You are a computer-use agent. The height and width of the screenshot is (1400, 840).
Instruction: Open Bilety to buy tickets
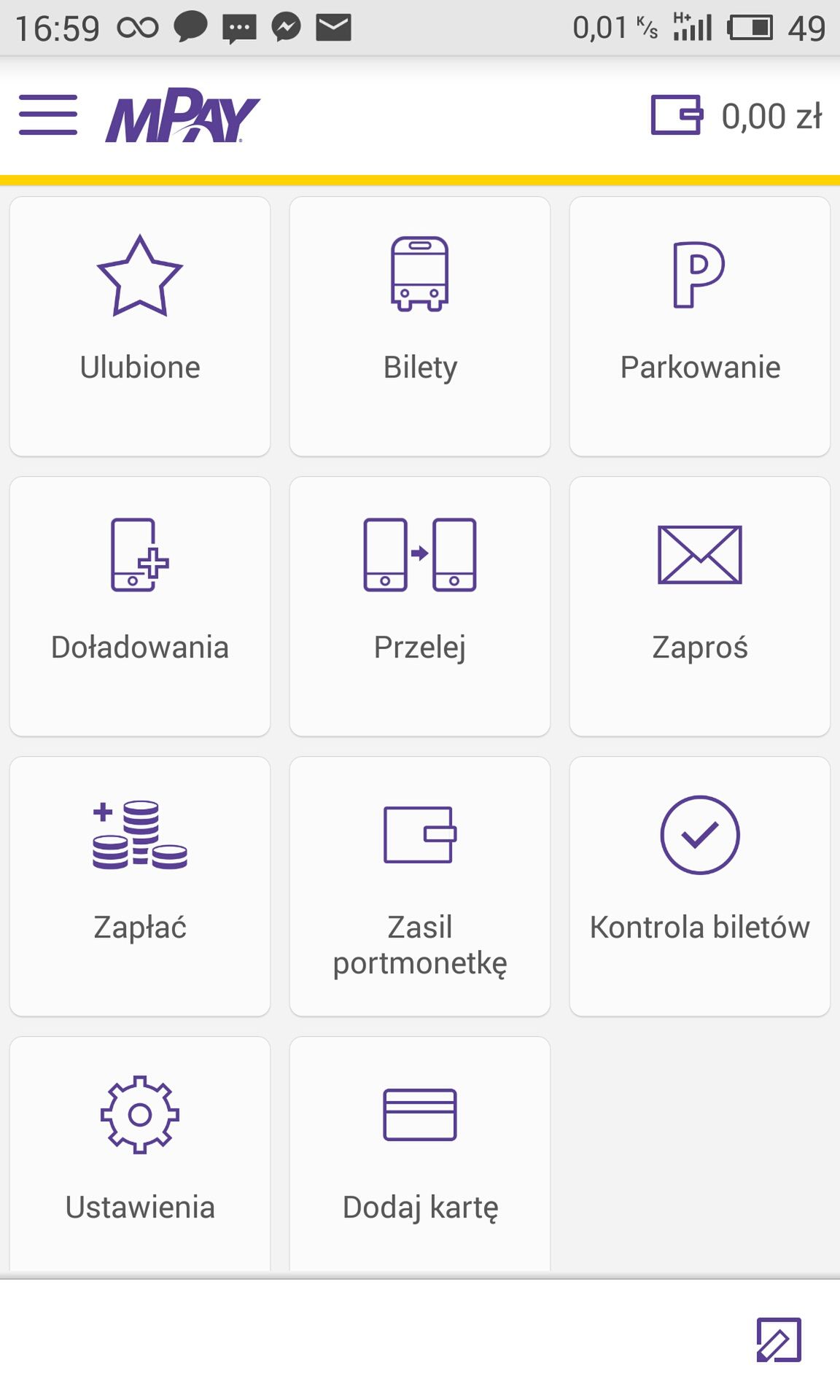click(x=420, y=327)
